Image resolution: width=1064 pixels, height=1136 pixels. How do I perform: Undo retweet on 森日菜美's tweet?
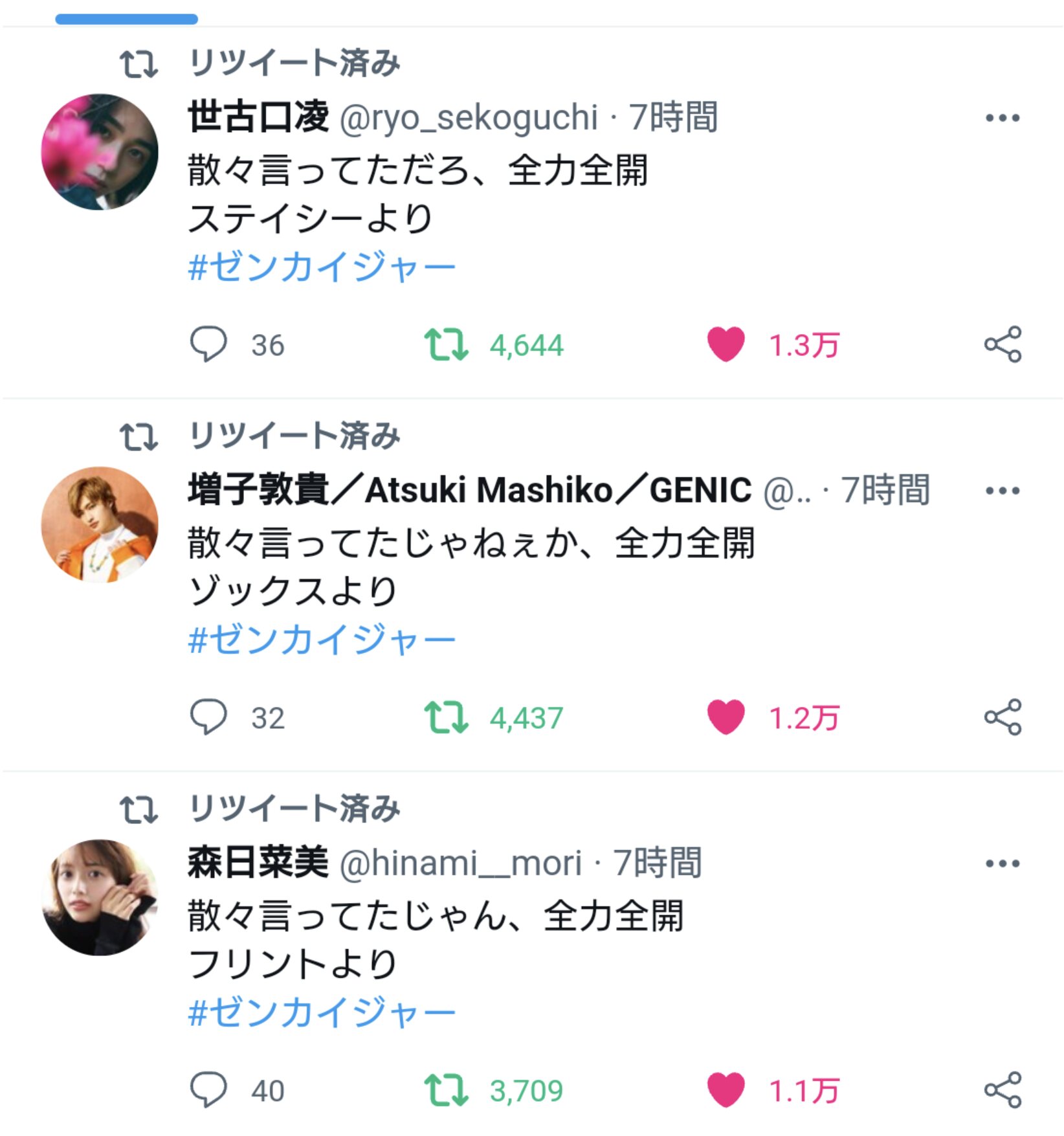click(x=446, y=1089)
